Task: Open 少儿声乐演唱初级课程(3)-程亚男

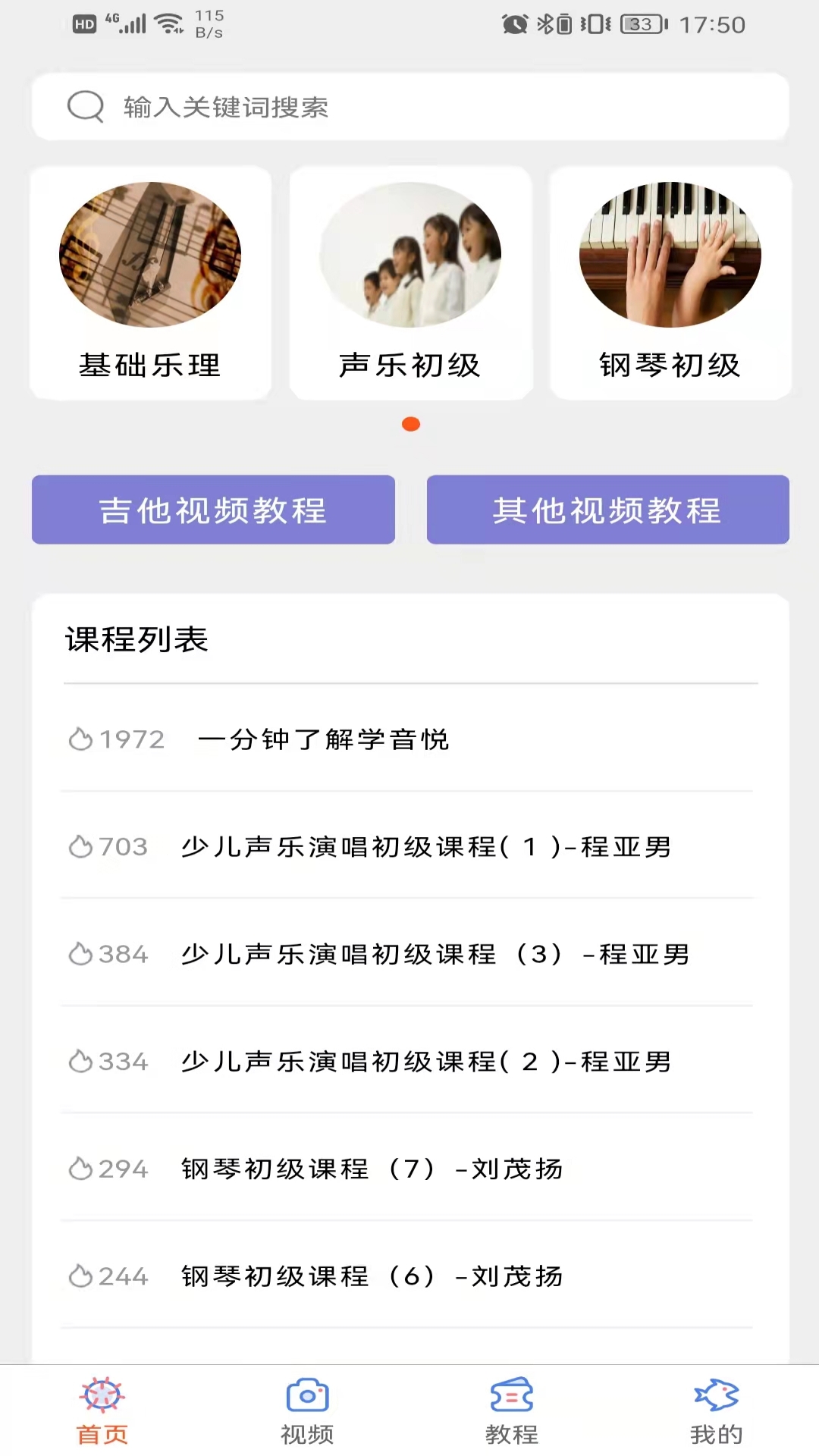Action: [409, 954]
